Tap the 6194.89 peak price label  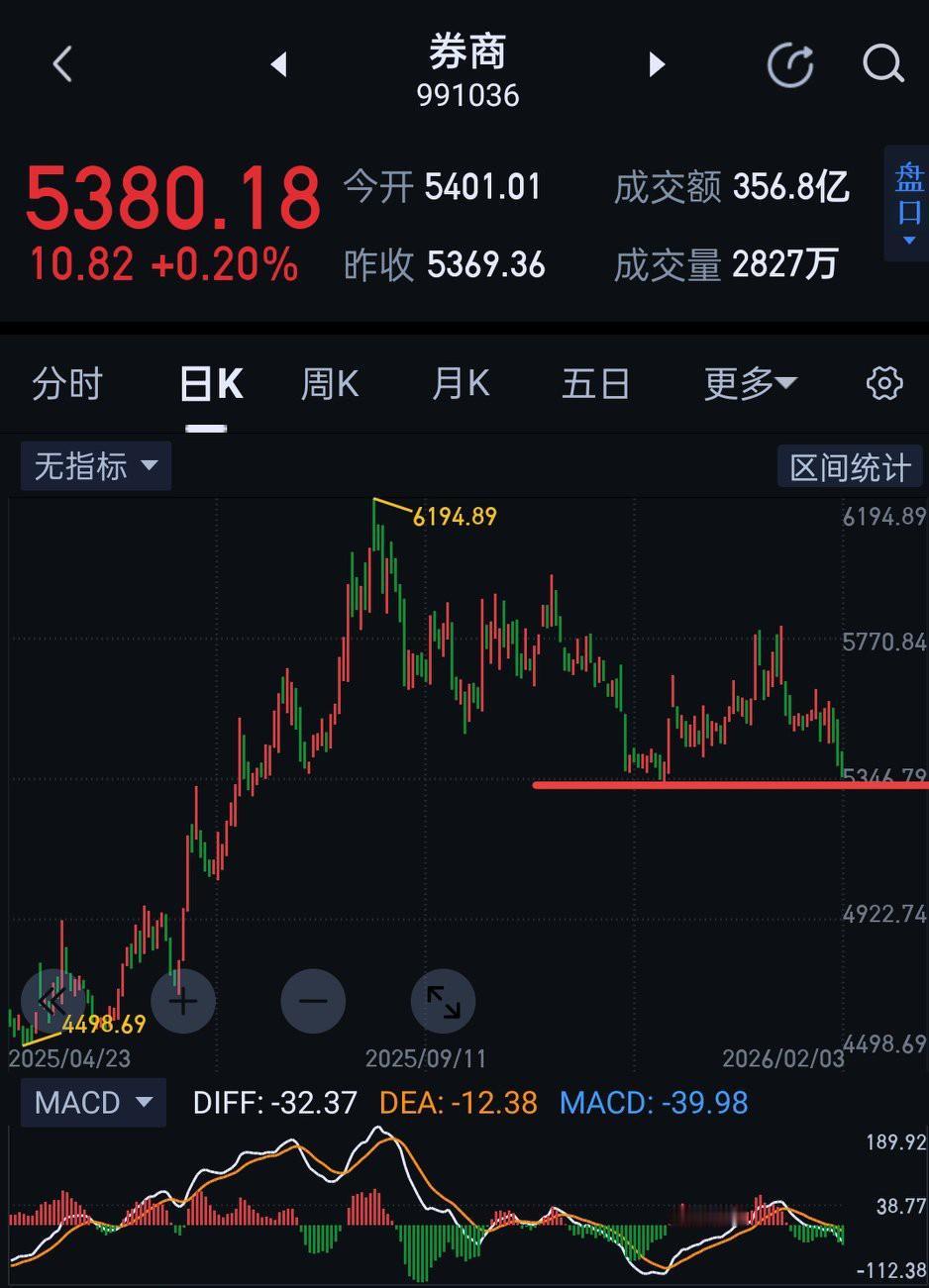[454, 516]
